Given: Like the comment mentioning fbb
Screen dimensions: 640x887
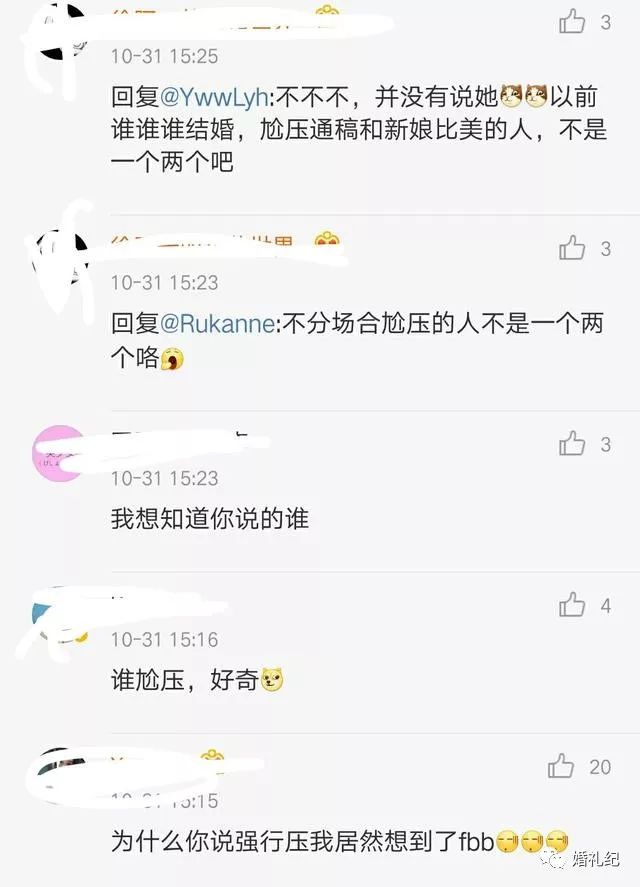Looking at the screenshot, I should pos(561,766).
